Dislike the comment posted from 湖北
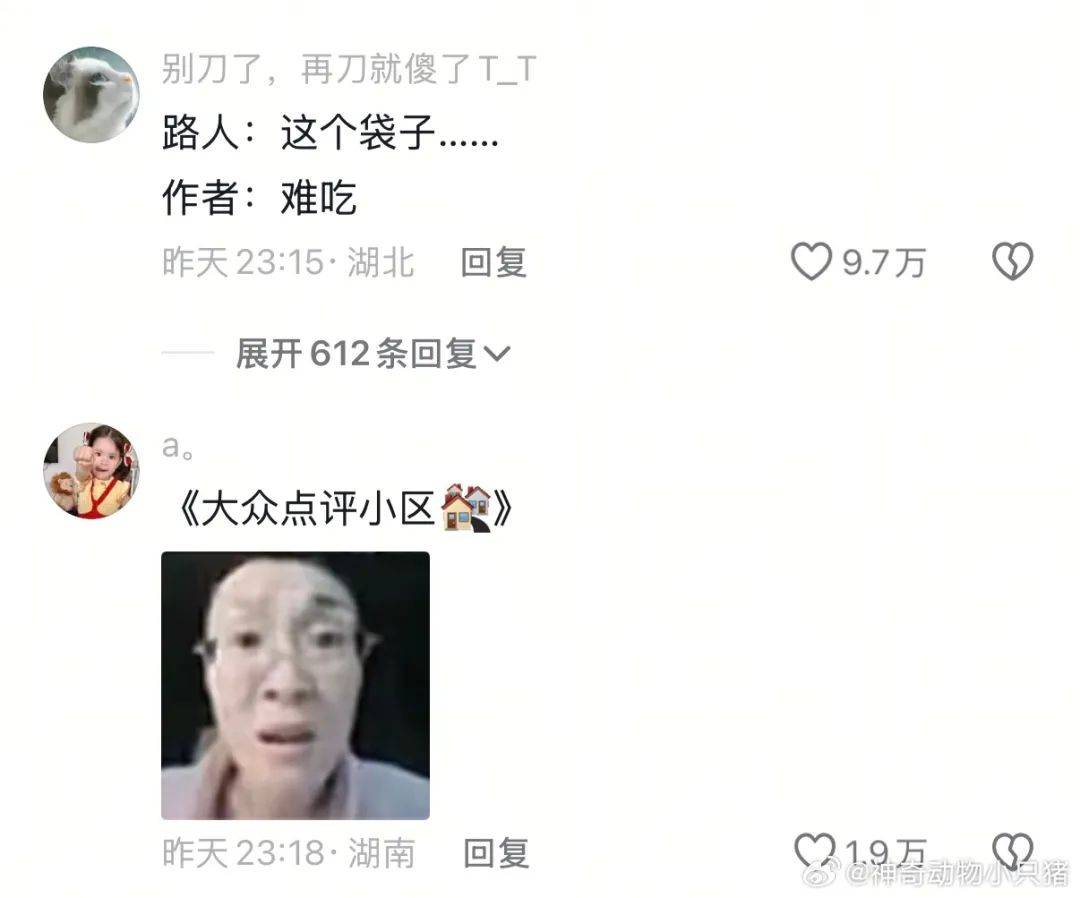Image resolution: width=1080 pixels, height=898 pixels. pos(1011,263)
